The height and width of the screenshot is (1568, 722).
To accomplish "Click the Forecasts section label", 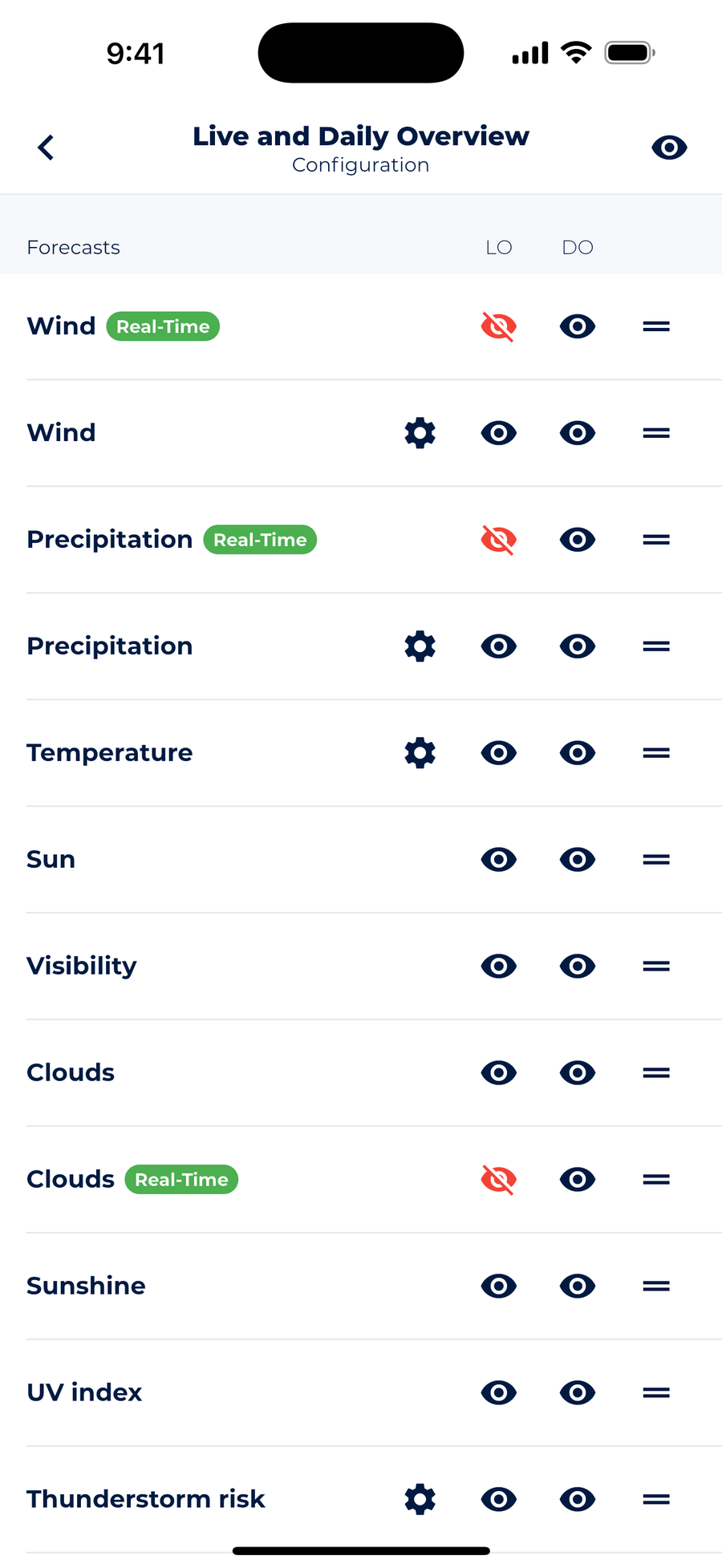I will 73,247.
